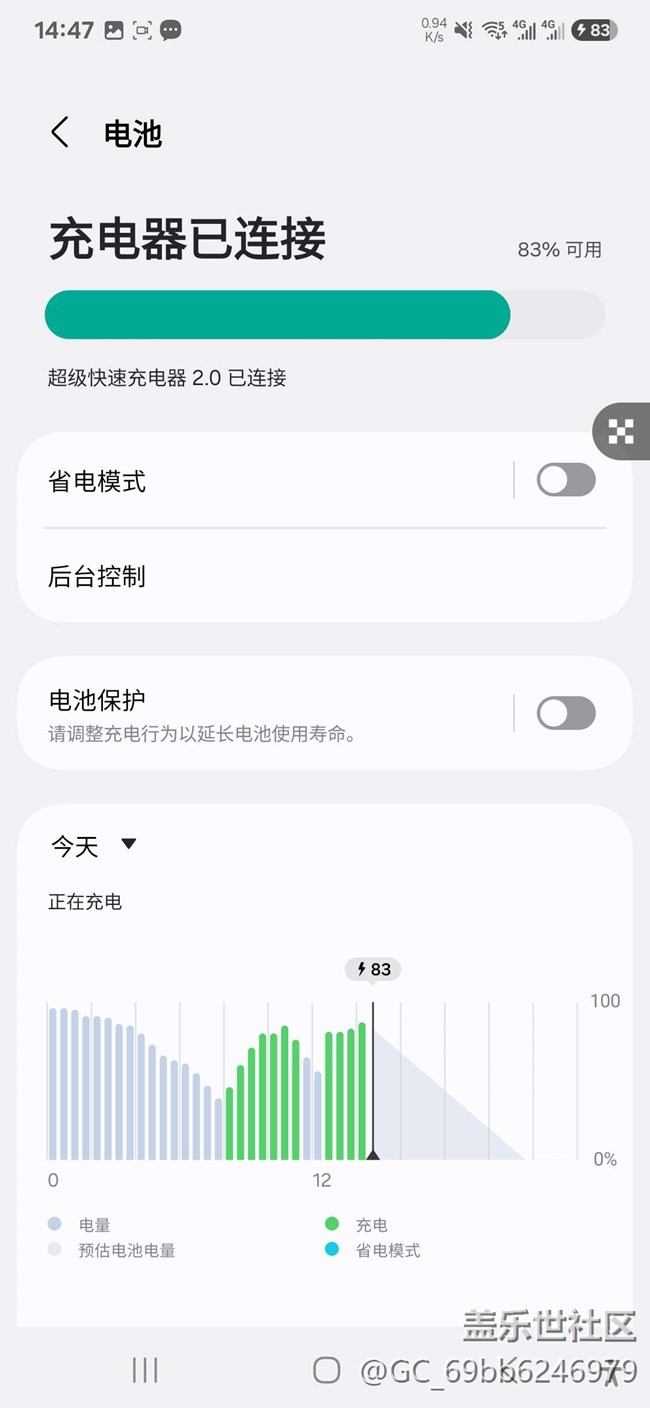Enable the 电池保护 switch
The image size is (650, 1408).
565,713
